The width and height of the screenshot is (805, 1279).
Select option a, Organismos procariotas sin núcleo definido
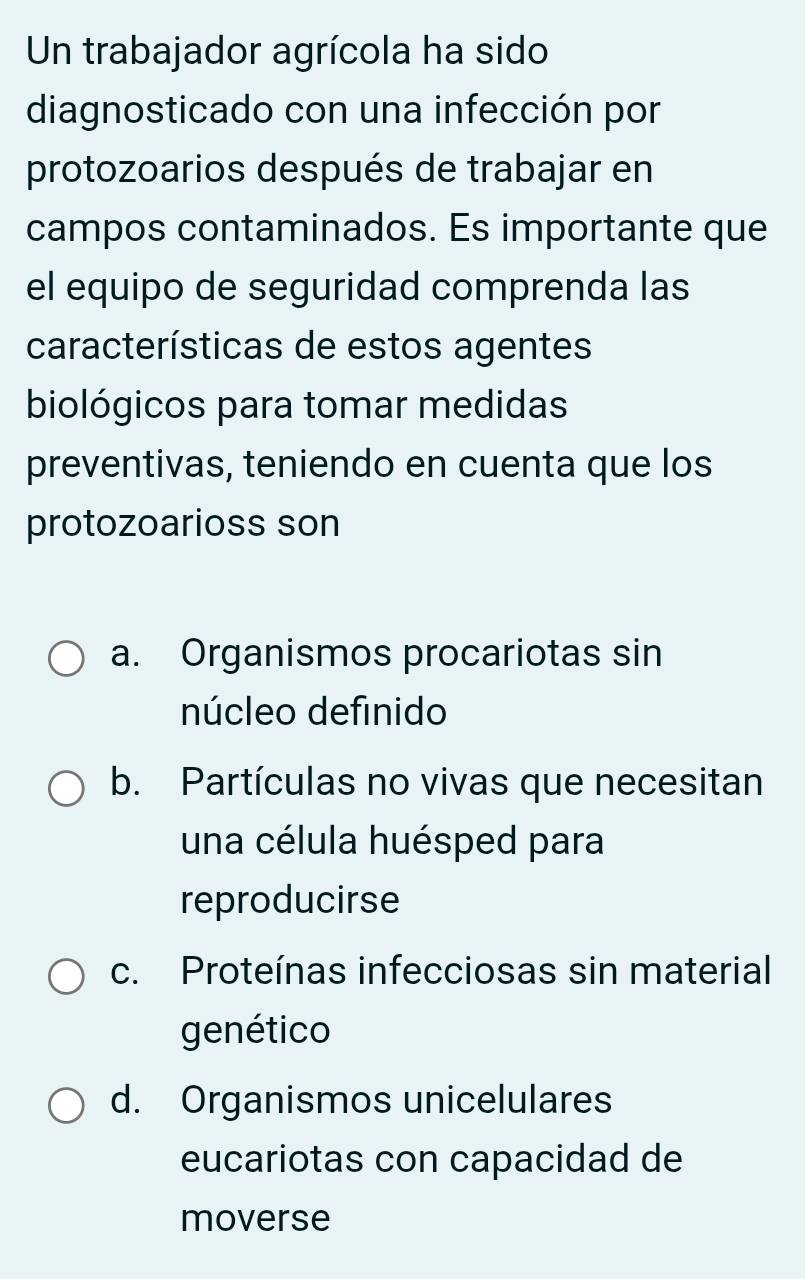[68, 658]
